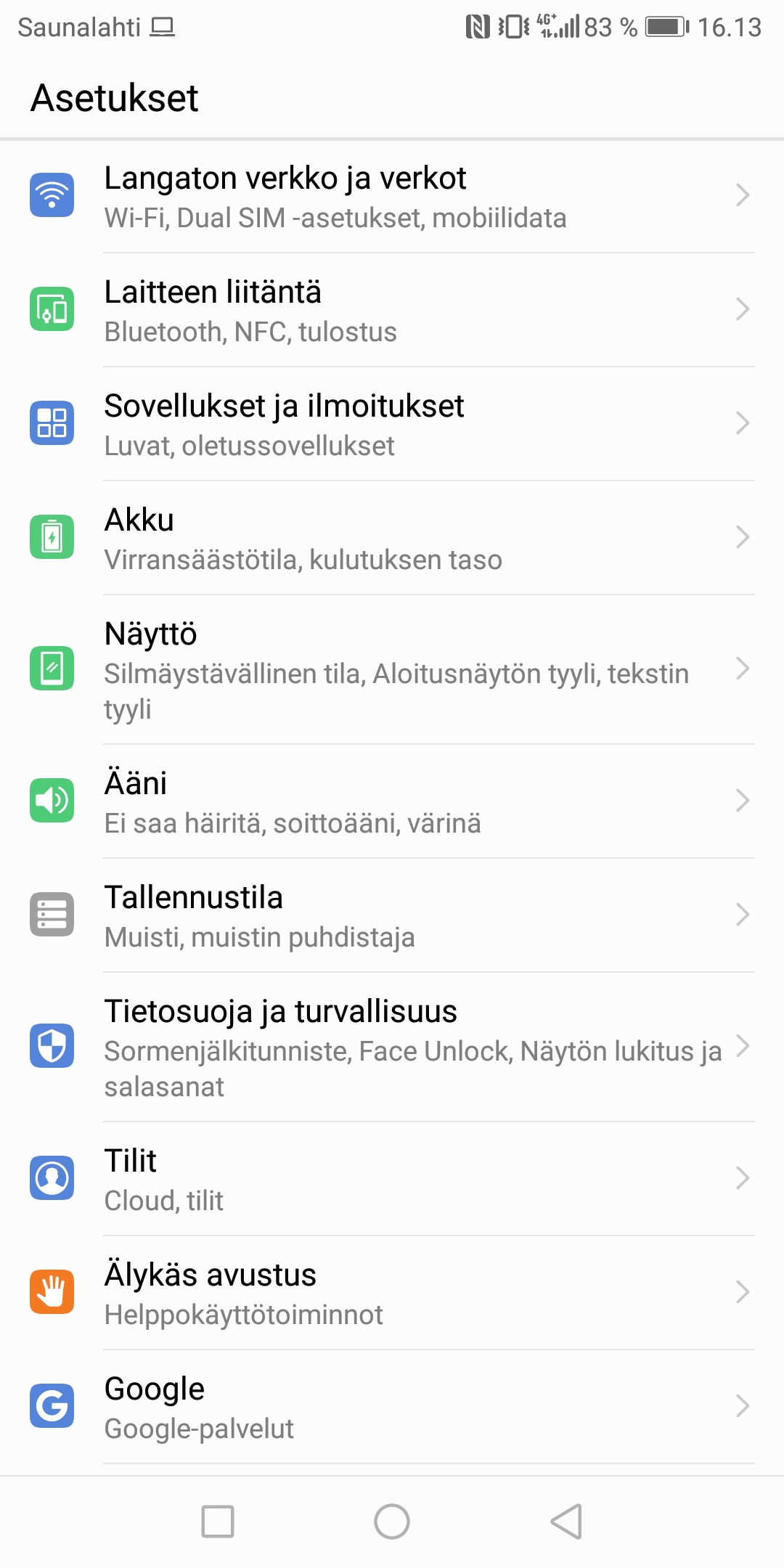
Task: Go to Sovellukset ja ilmoitukset
Action: coord(392,424)
